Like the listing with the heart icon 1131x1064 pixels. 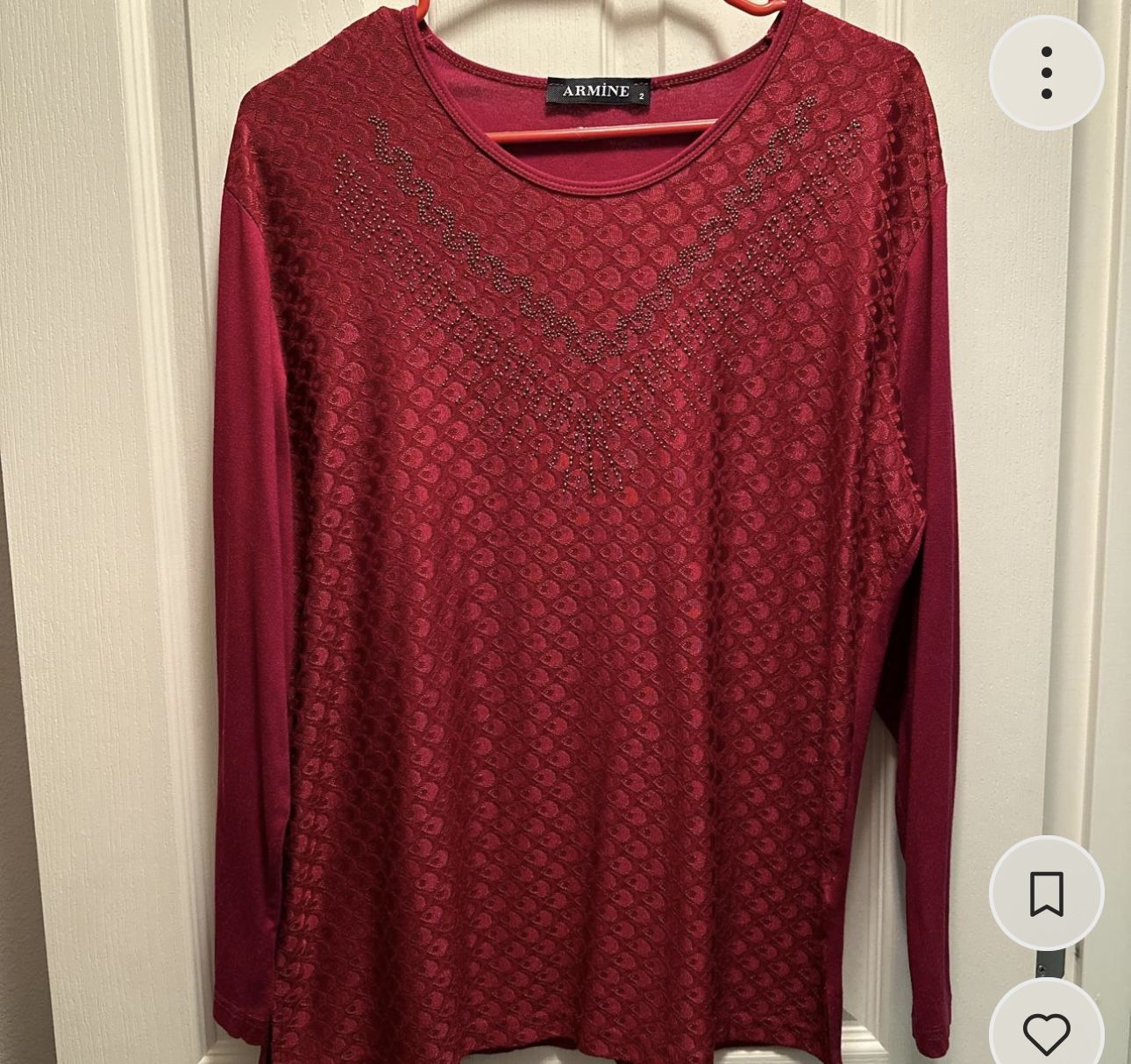tap(1046, 1032)
